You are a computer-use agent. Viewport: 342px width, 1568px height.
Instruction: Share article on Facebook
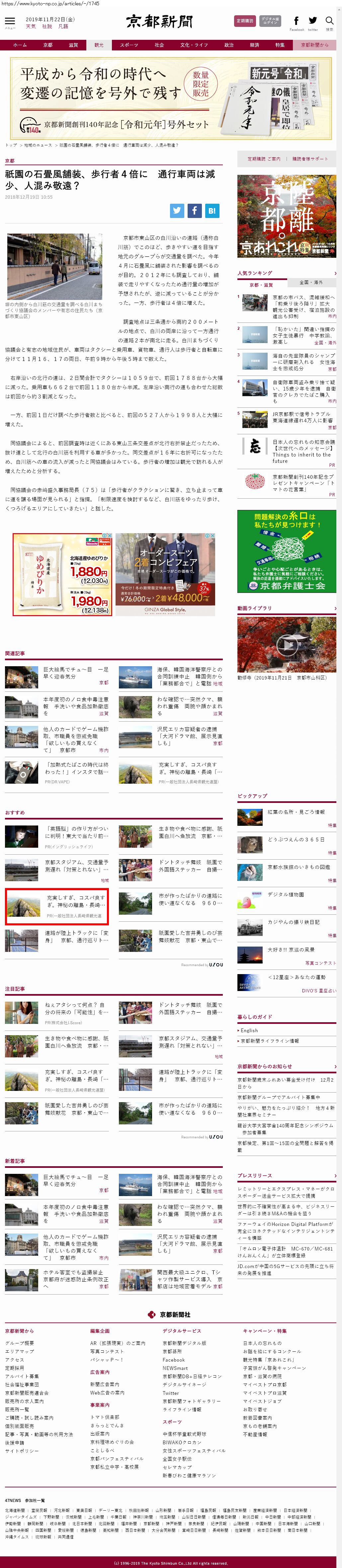tap(194, 211)
